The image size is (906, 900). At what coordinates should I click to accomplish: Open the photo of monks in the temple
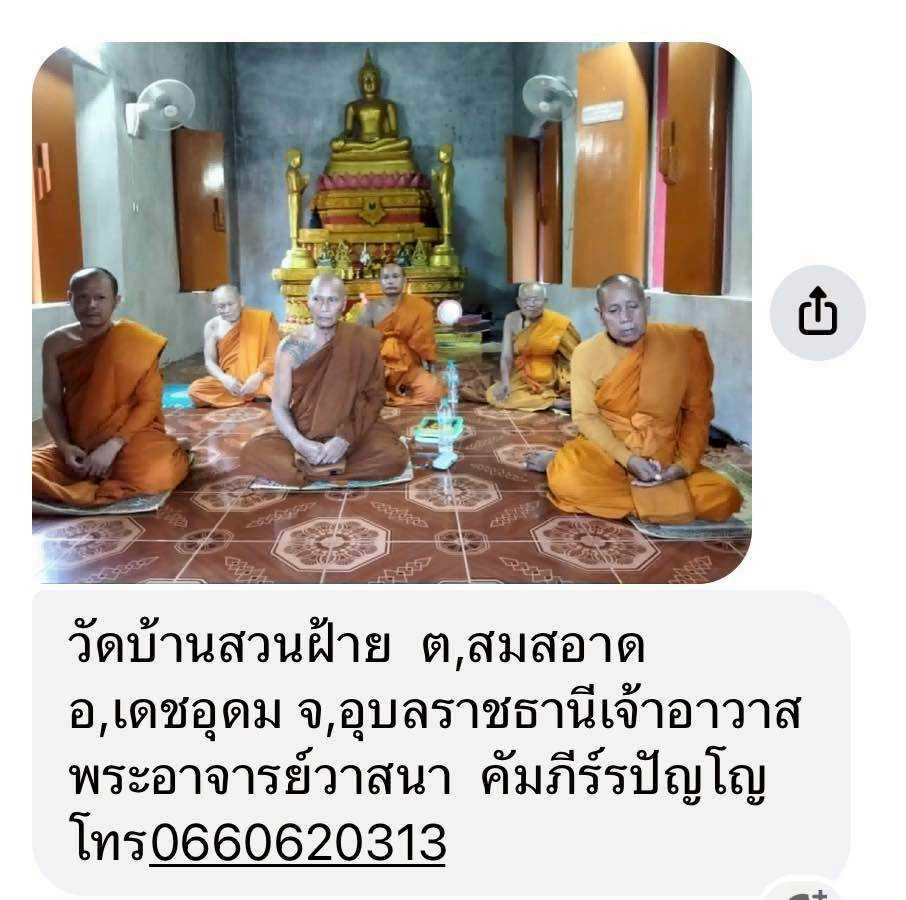click(391, 313)
